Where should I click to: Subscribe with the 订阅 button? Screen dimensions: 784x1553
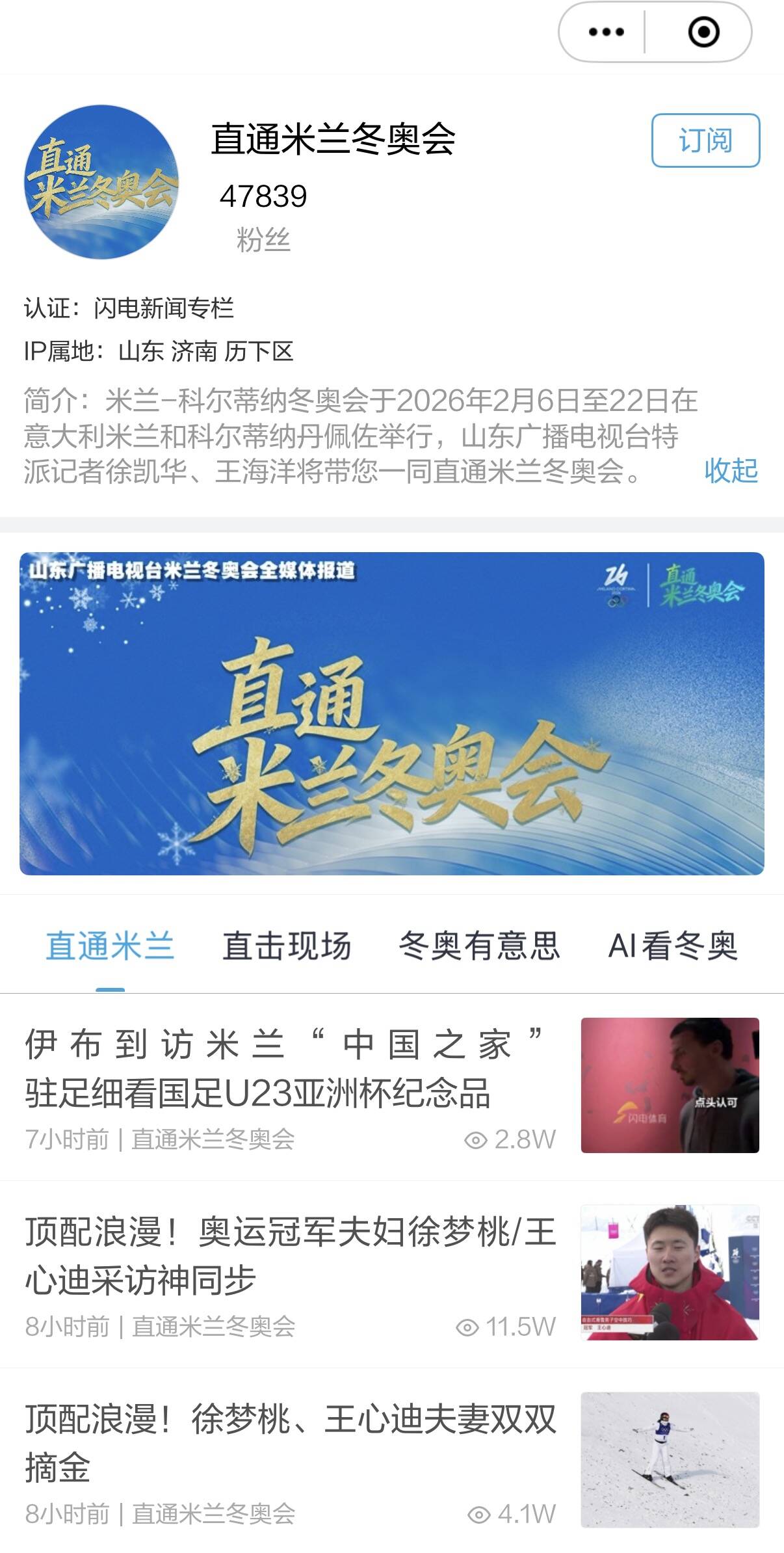coord(705,140)
